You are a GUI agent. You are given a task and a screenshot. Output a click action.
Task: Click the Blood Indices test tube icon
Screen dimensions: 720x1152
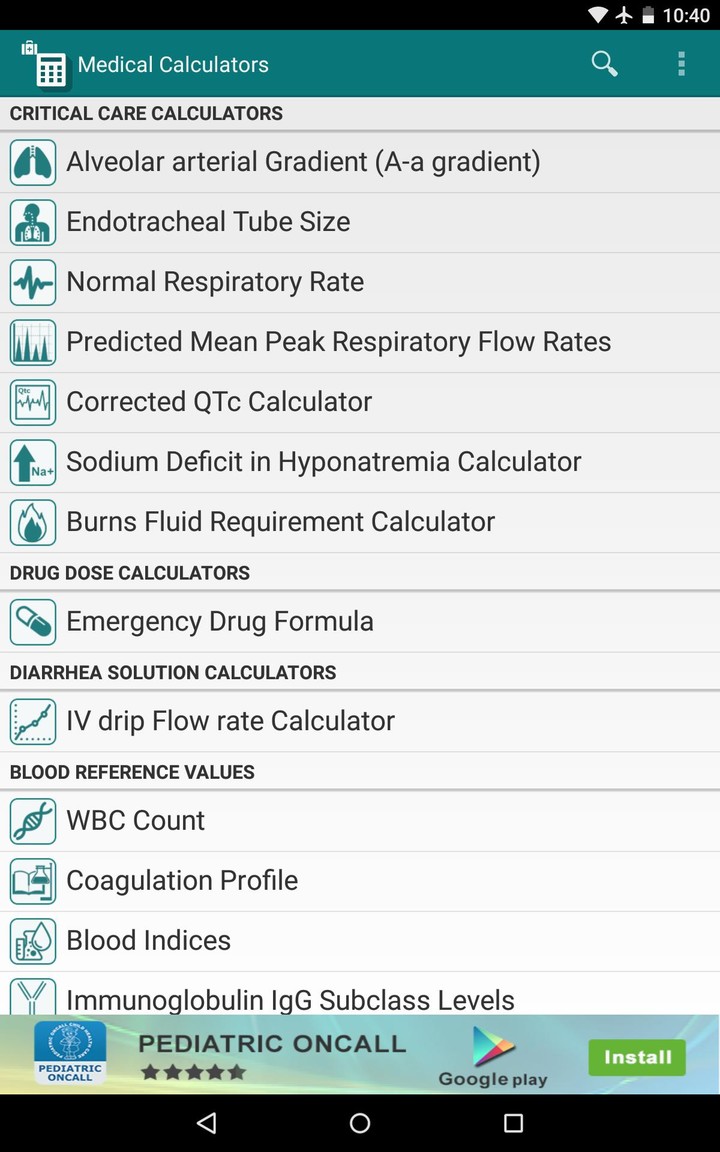[32, 940]
